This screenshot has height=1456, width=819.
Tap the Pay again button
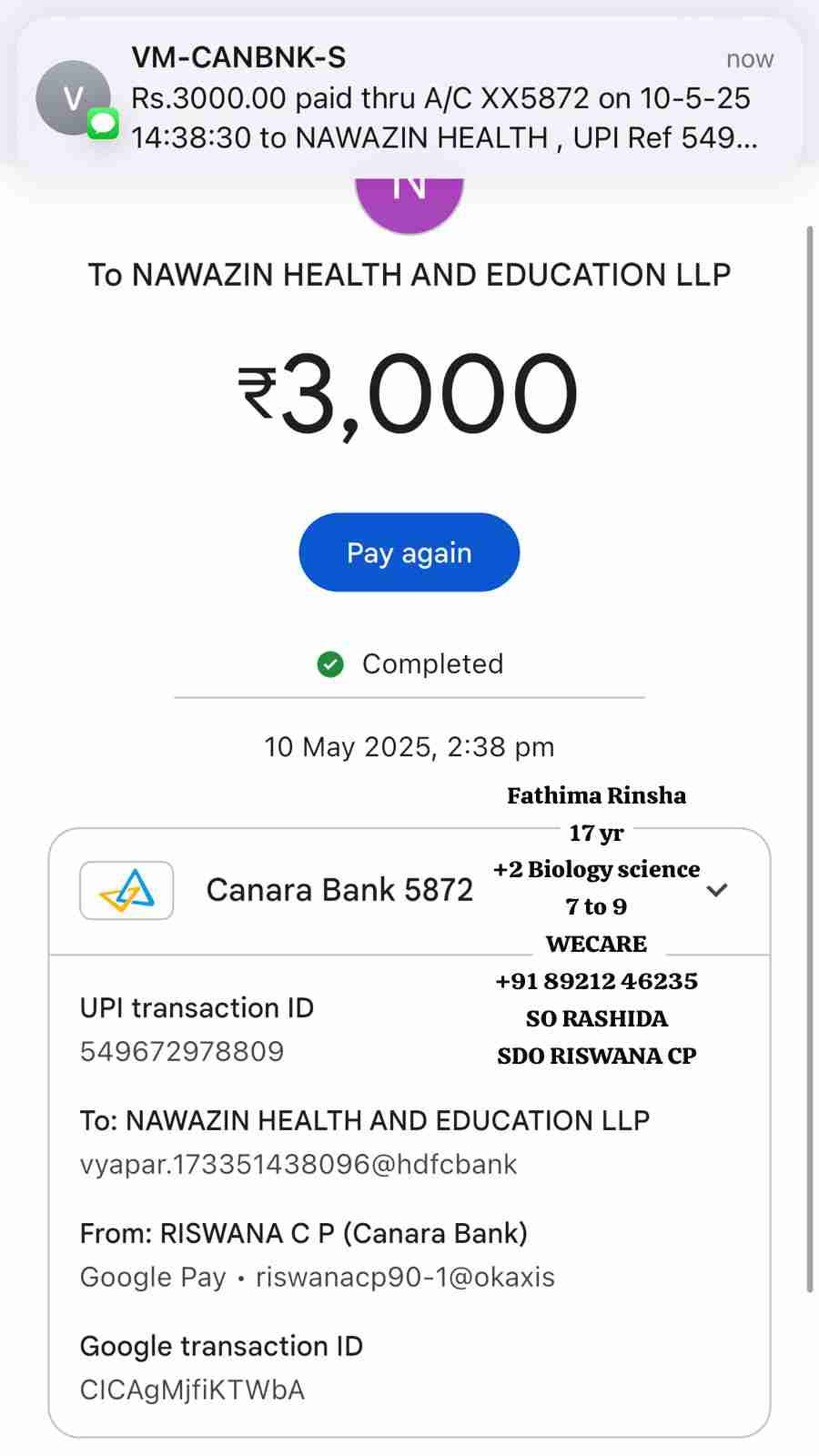tap(409, 552)
